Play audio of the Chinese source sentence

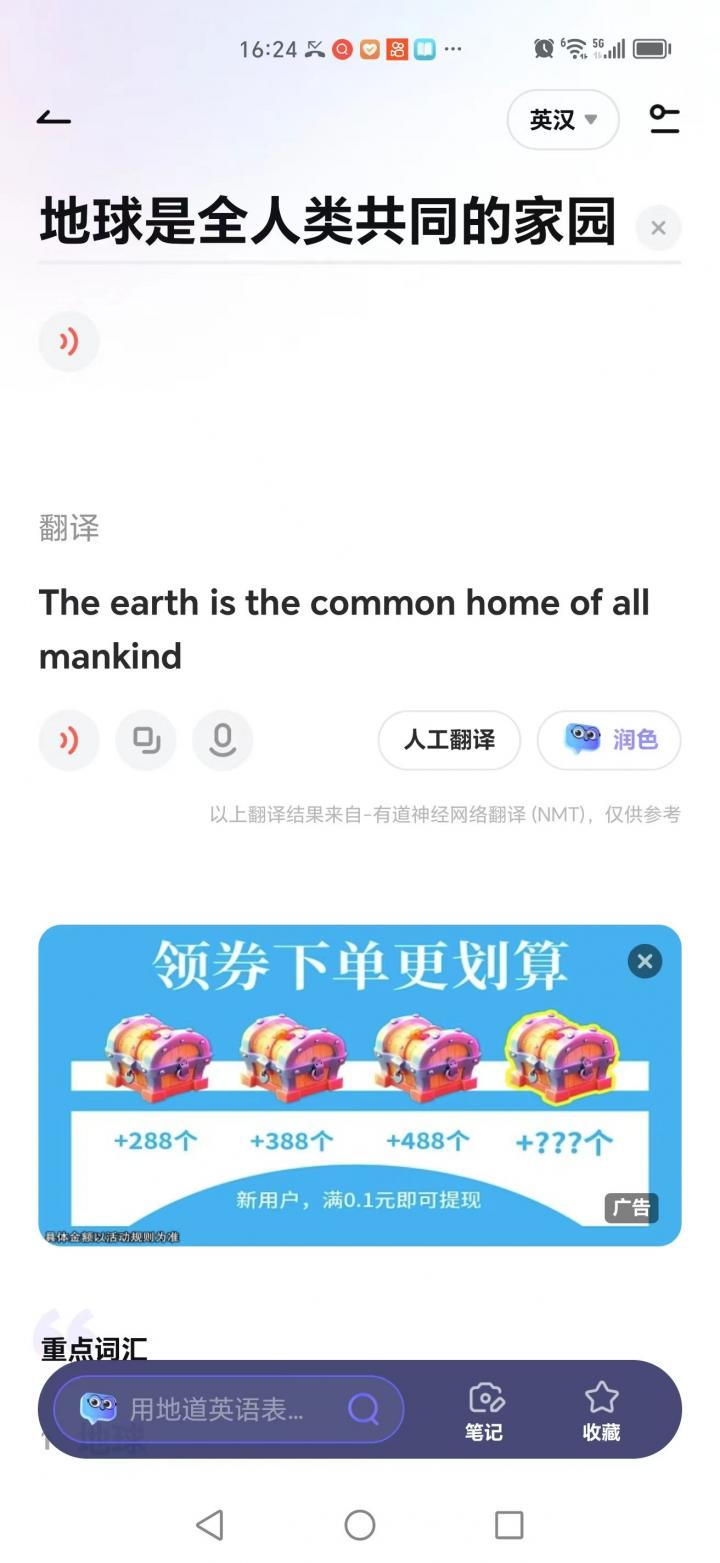point(69,342)
